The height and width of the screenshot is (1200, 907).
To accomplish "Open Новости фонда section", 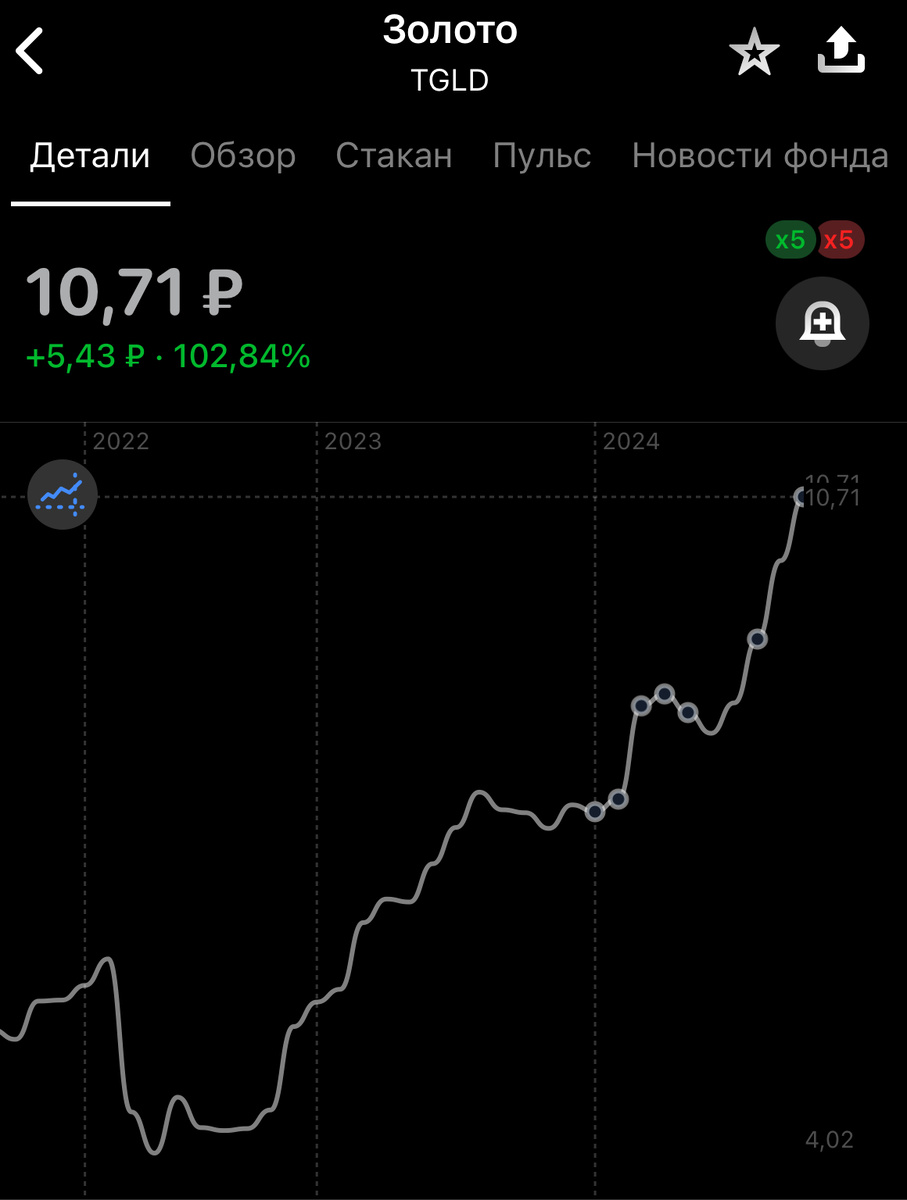I will (x=759, y=156).
